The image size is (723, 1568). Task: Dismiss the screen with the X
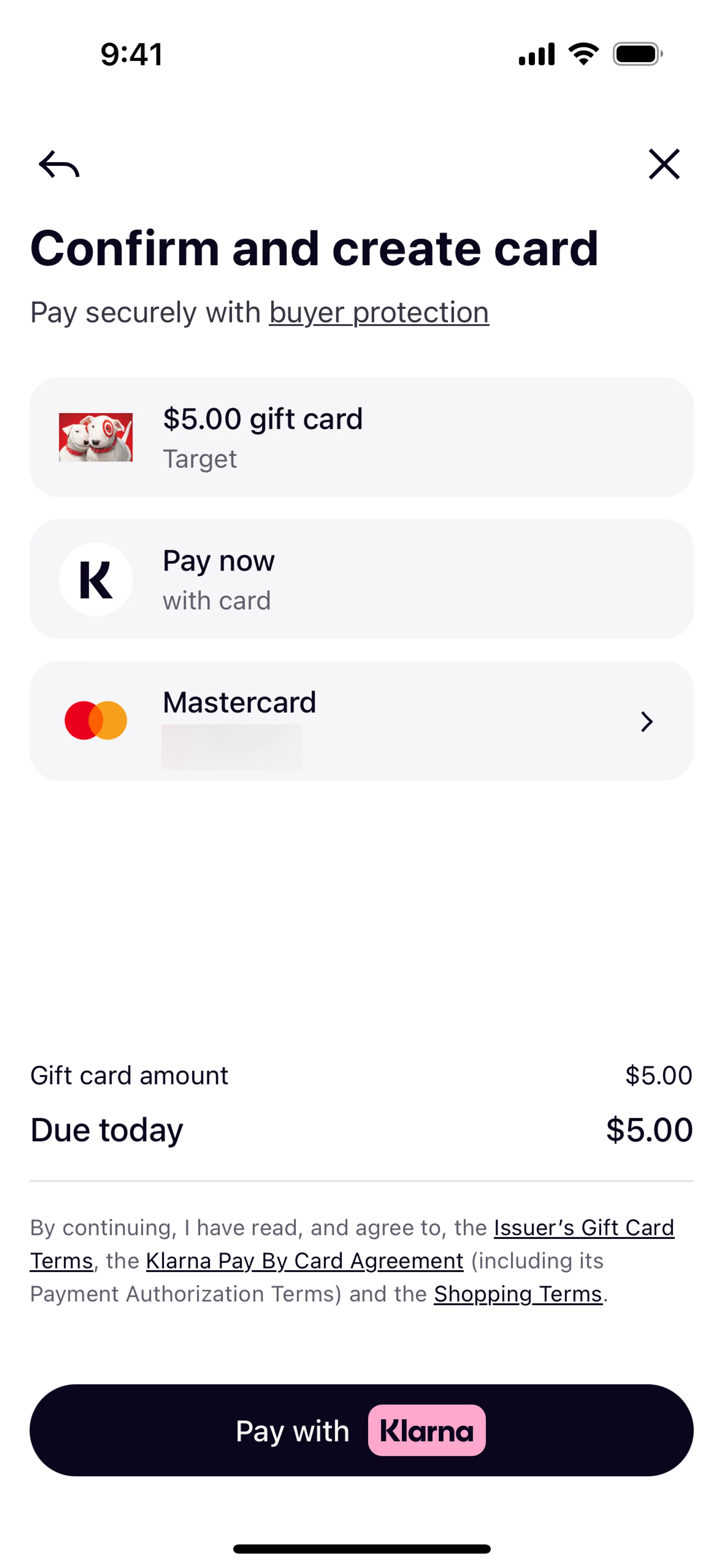tap(663, 164)
